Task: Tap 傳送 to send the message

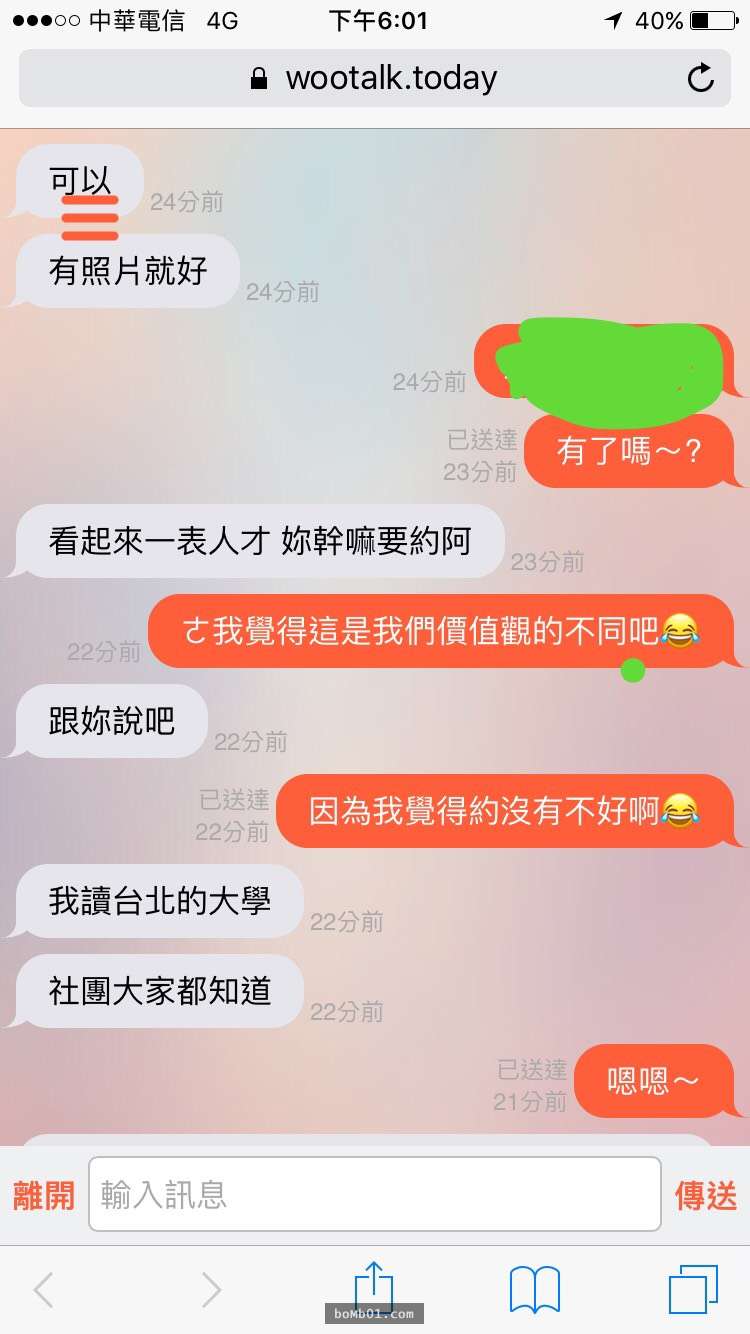Action: tap(706, 1195)
